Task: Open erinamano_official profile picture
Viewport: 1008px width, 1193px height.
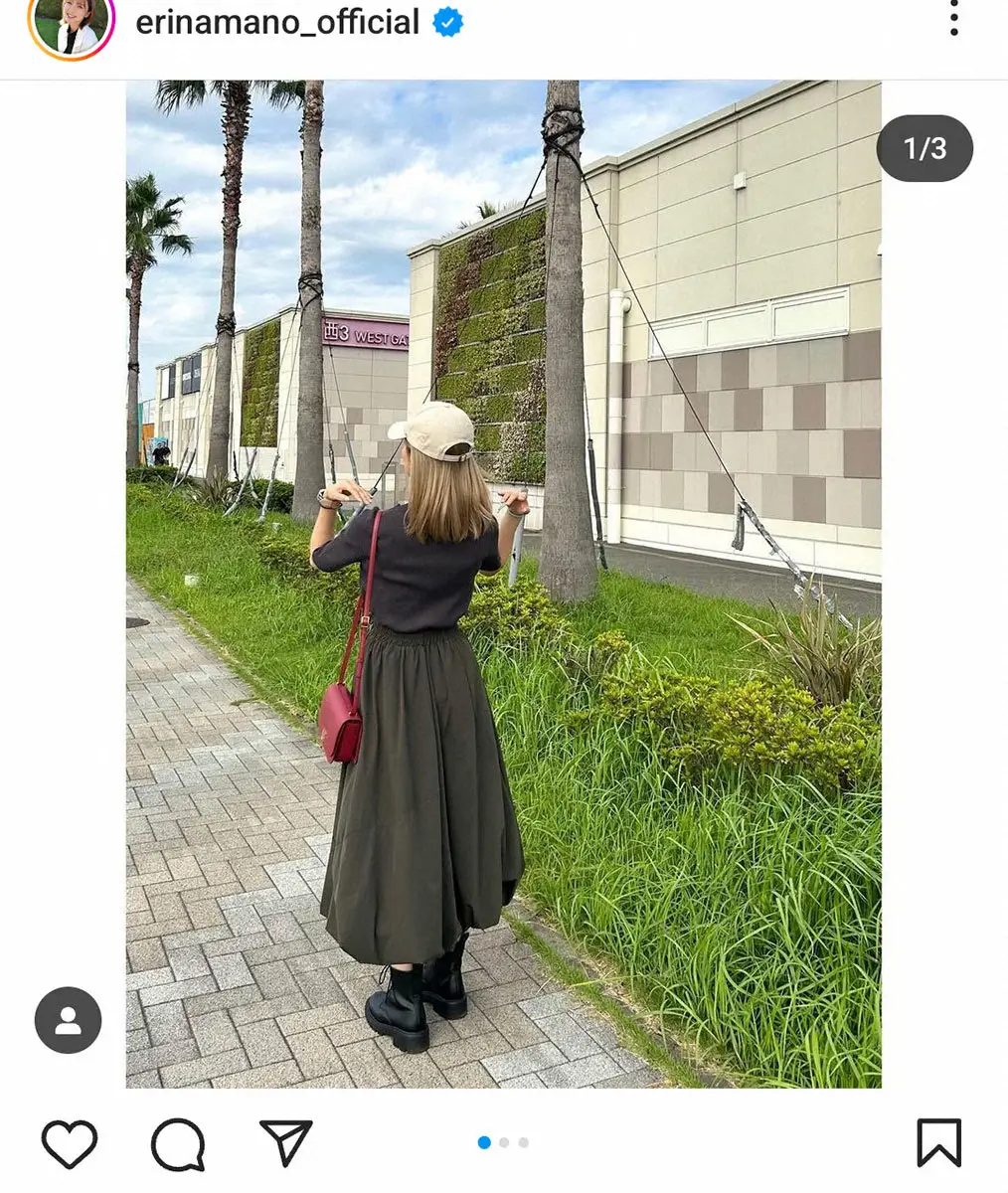Action: tap(72, 25)
